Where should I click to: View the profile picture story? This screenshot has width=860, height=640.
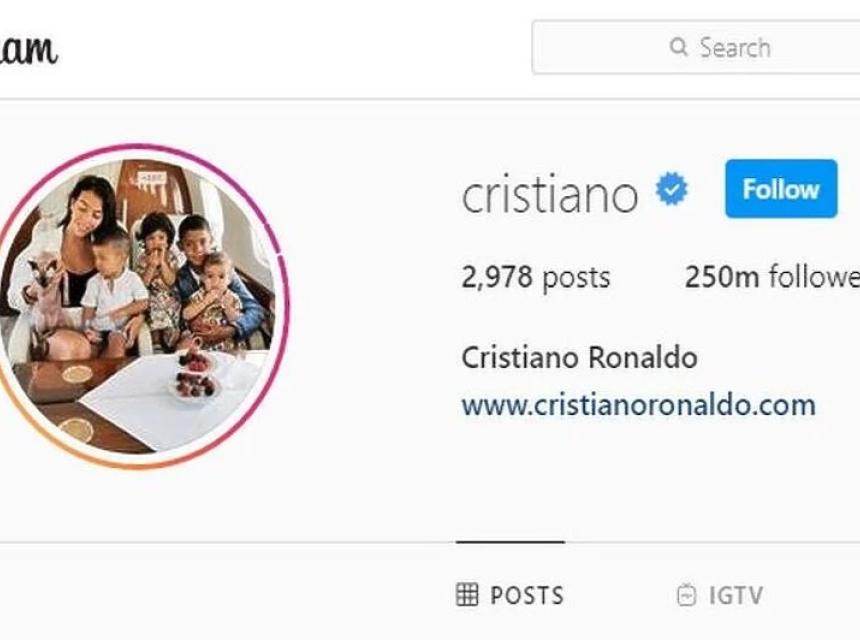[x=145, y=305]
